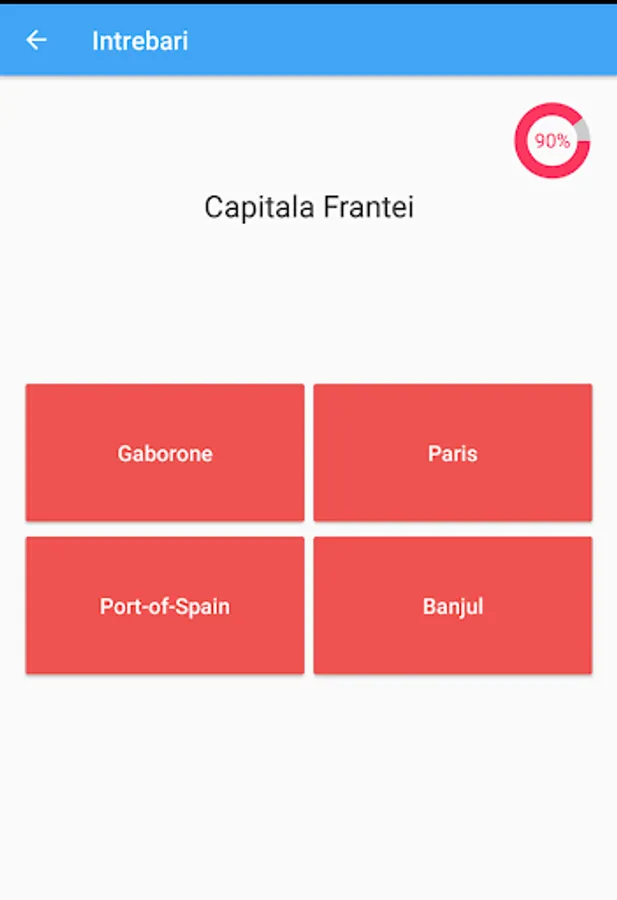
Task: Select Paris as the capital
Action: pyautogui.click(x=453, y=453)
